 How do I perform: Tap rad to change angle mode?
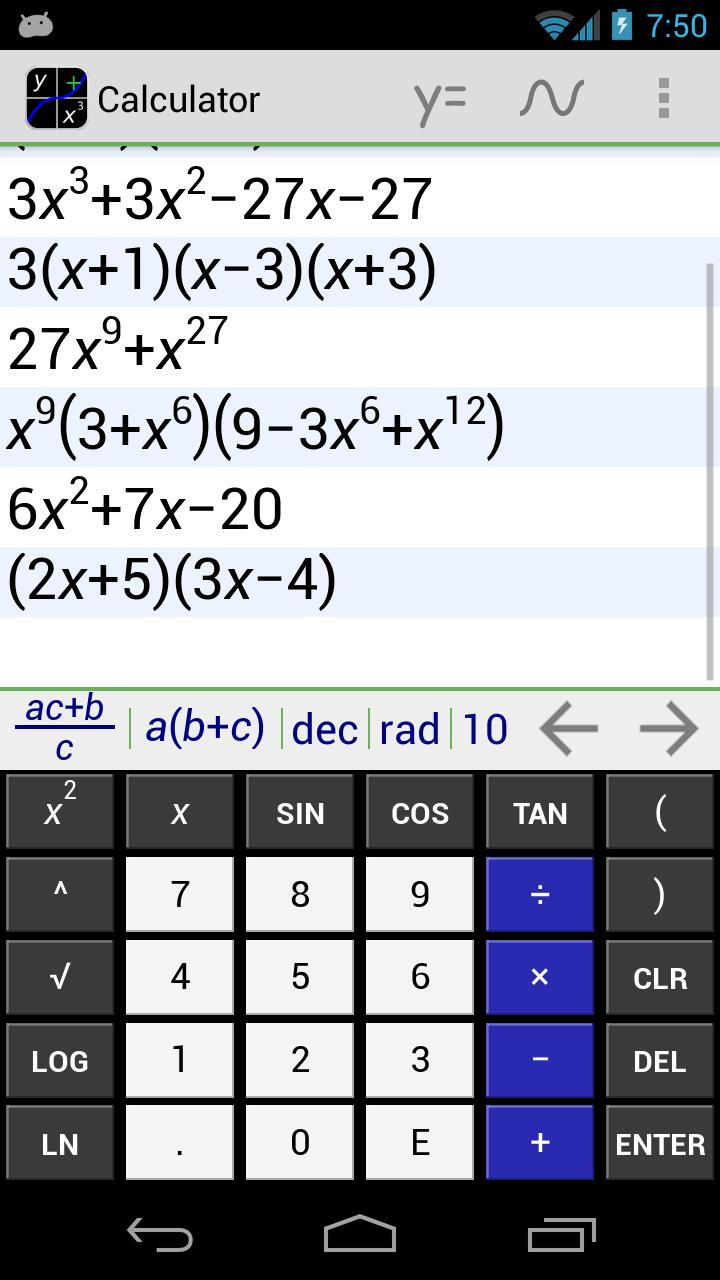[409, 728]
